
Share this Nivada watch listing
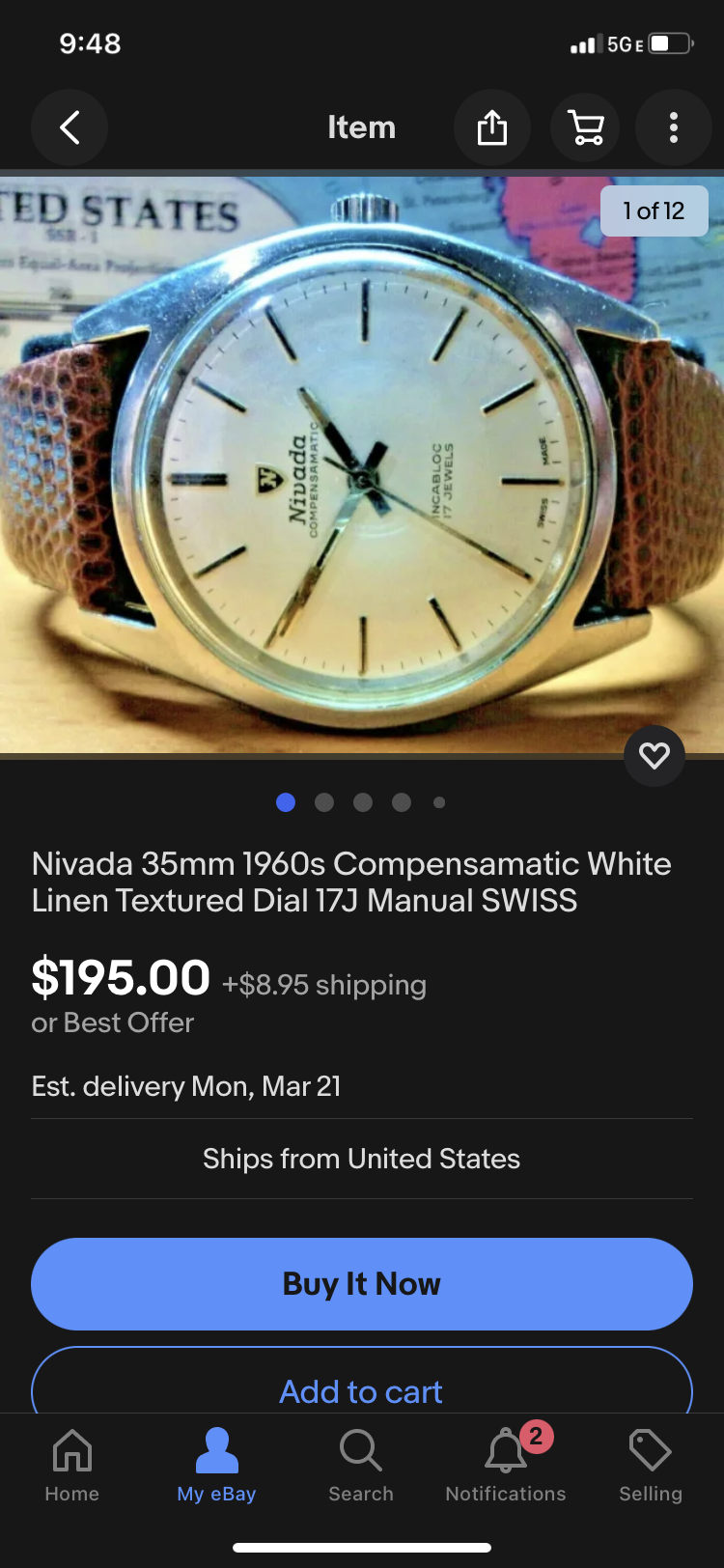[492, 127]
